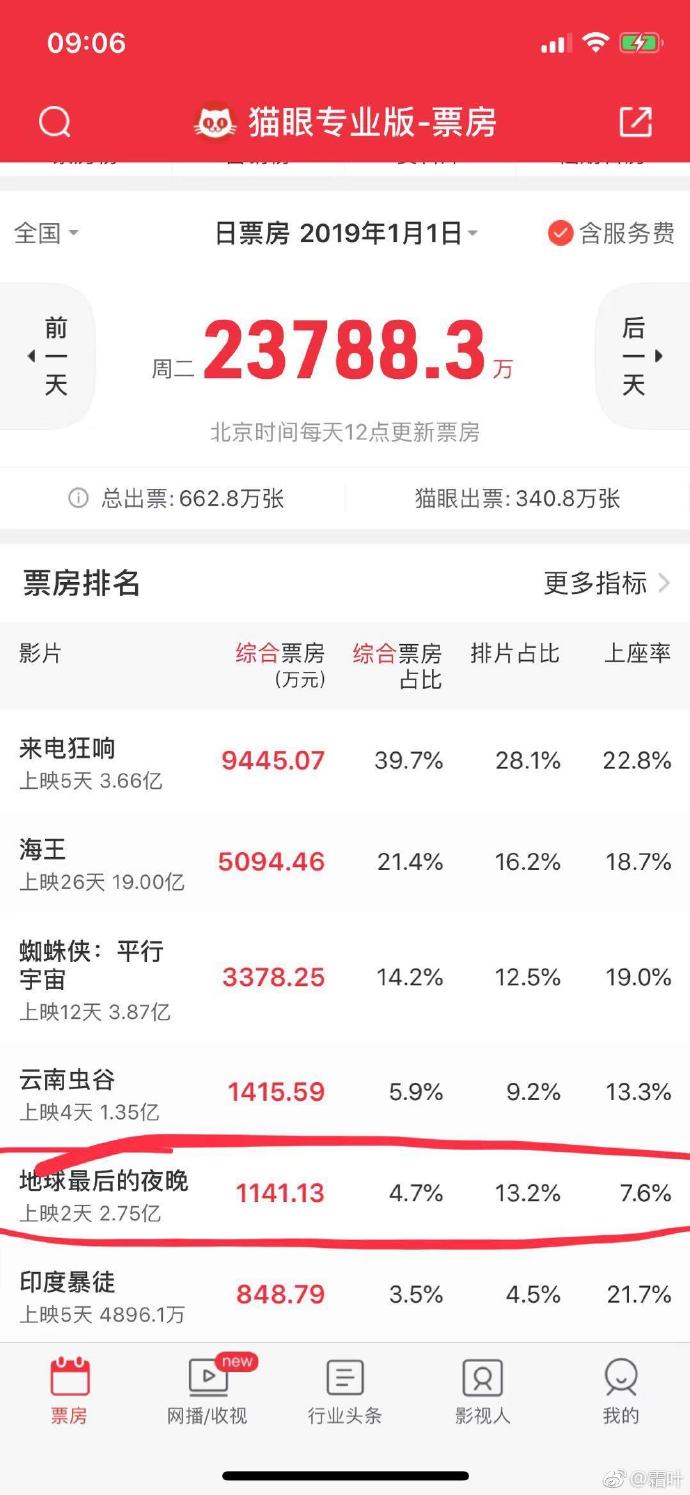Screen dimensions: 690x1495
Task: Open the 我的 profile tab
Action: point(620,1391)
